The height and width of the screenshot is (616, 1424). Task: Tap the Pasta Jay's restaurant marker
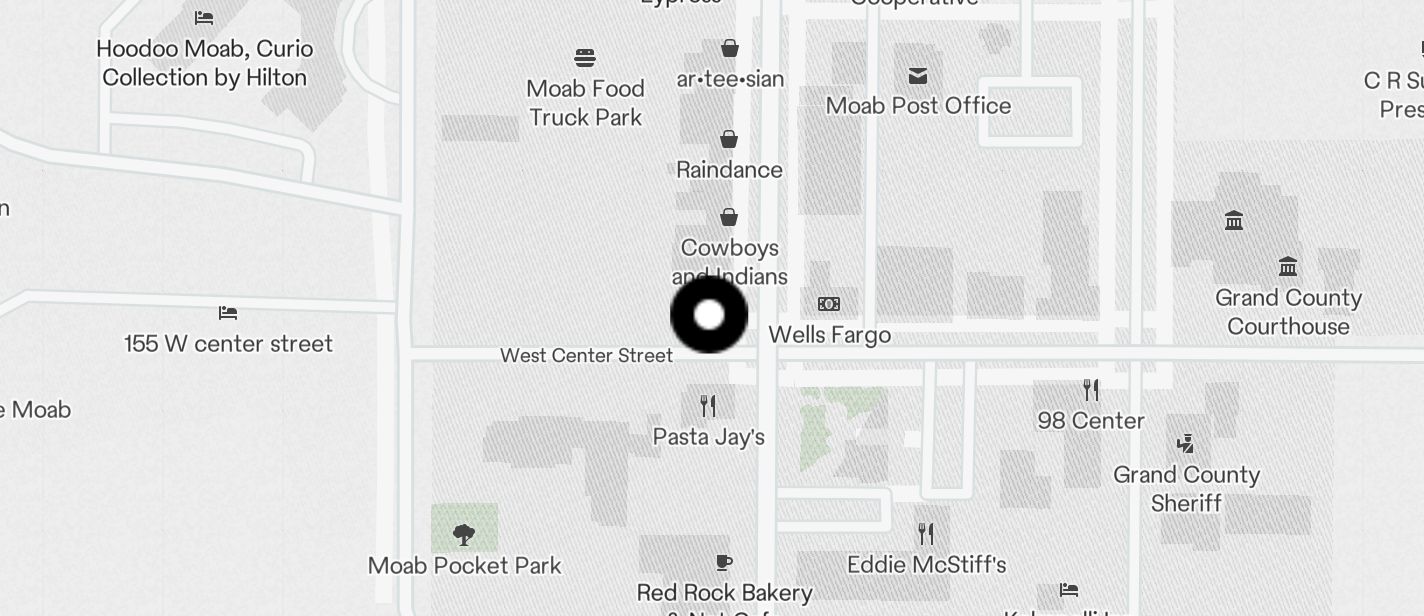coord(708,406)
